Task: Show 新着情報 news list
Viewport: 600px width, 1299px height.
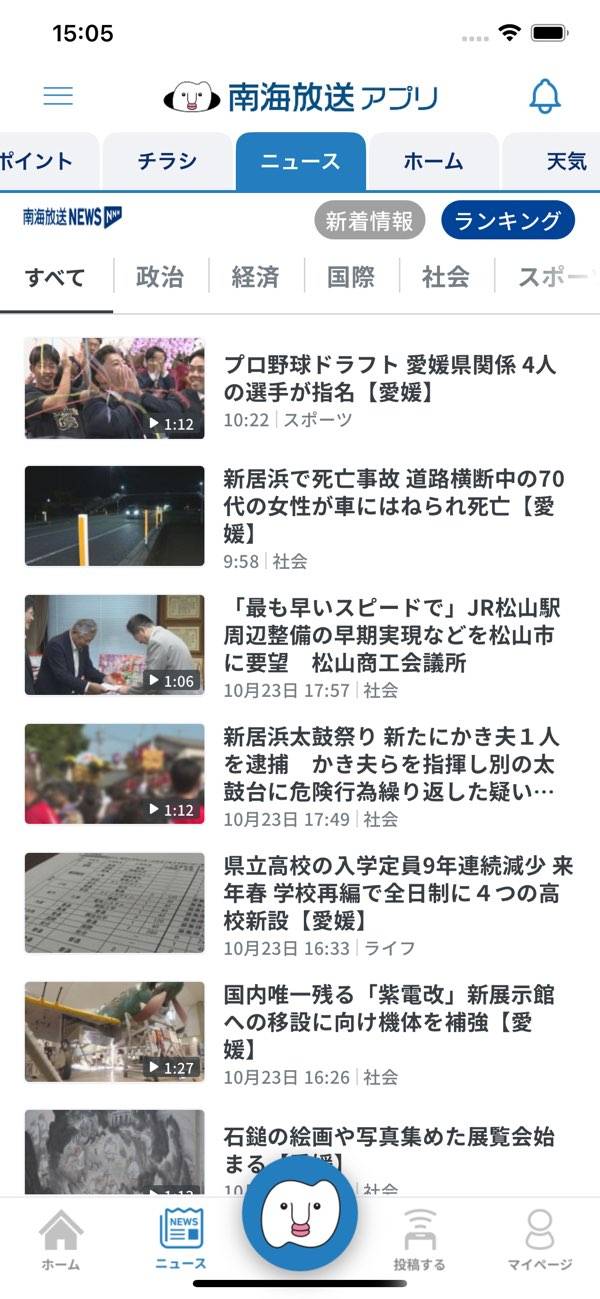Action: [369, 221]
